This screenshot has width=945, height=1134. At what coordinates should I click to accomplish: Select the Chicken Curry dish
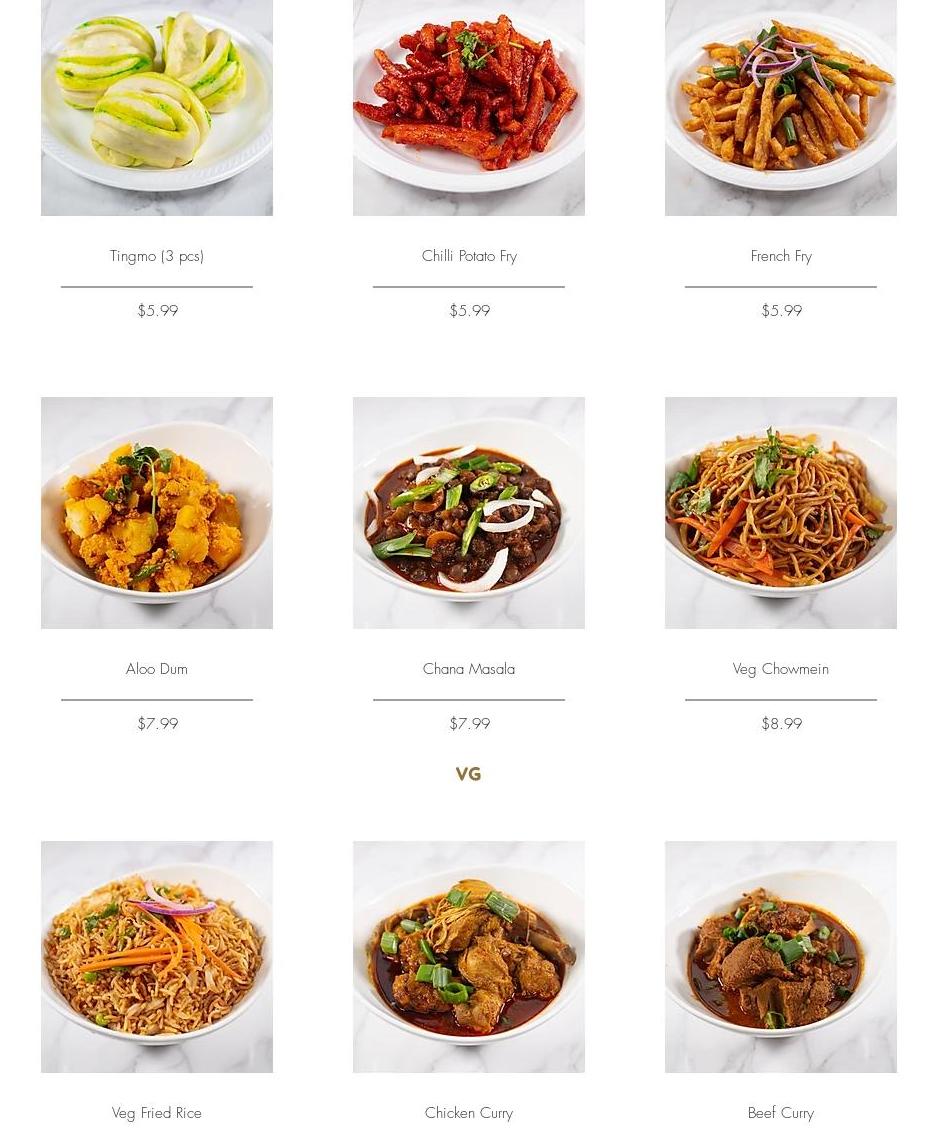coord(469,957)
